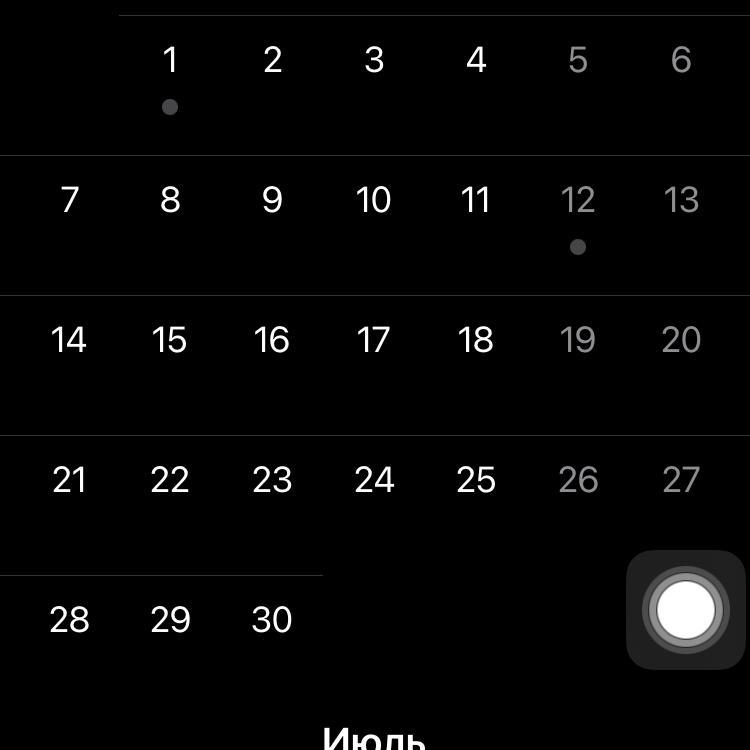The image size is (750, 750).
Task: Select day 1 with the event dot
Action: coord(170,60)
